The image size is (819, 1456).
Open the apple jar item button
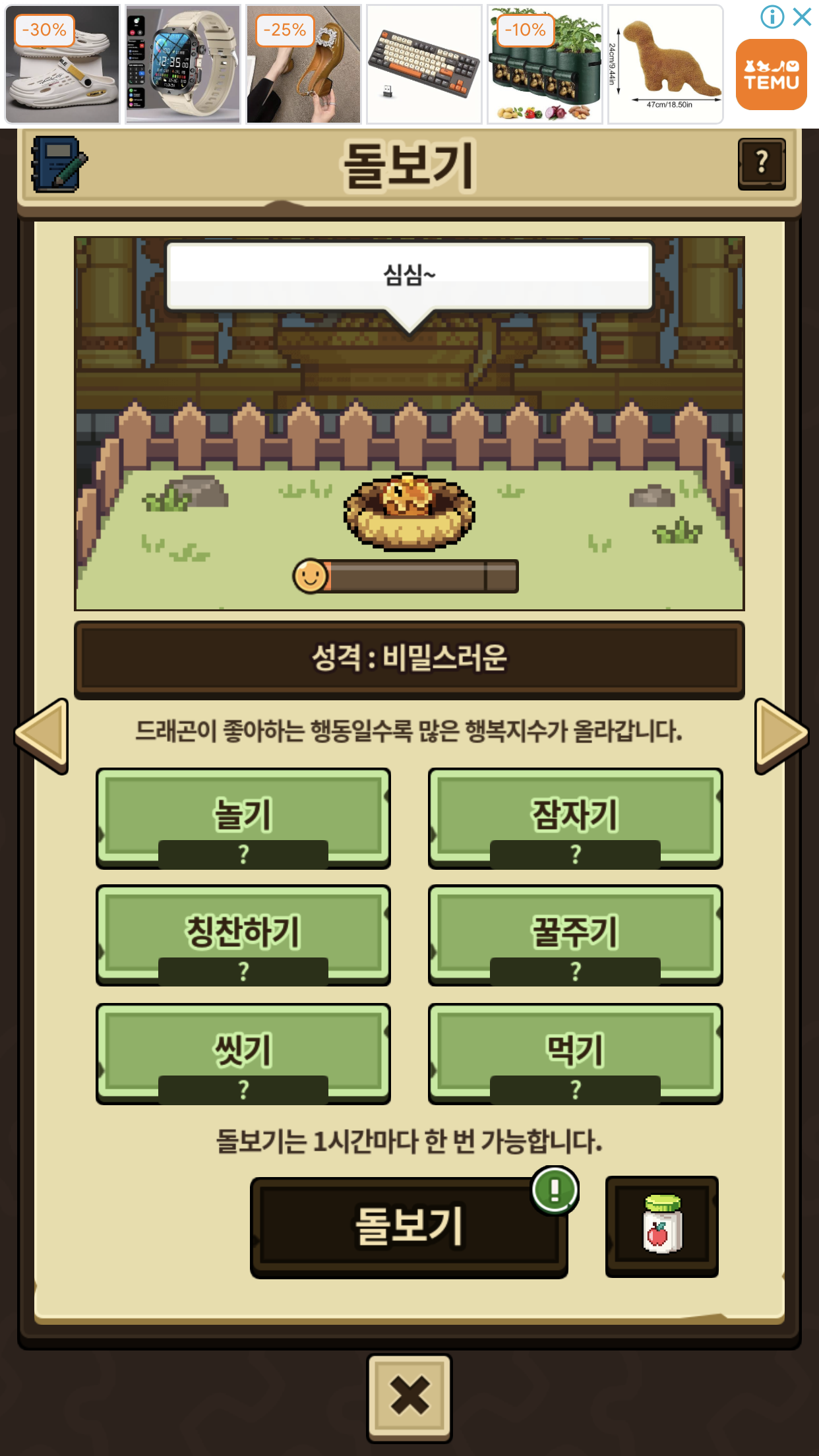coord(662,1226)
